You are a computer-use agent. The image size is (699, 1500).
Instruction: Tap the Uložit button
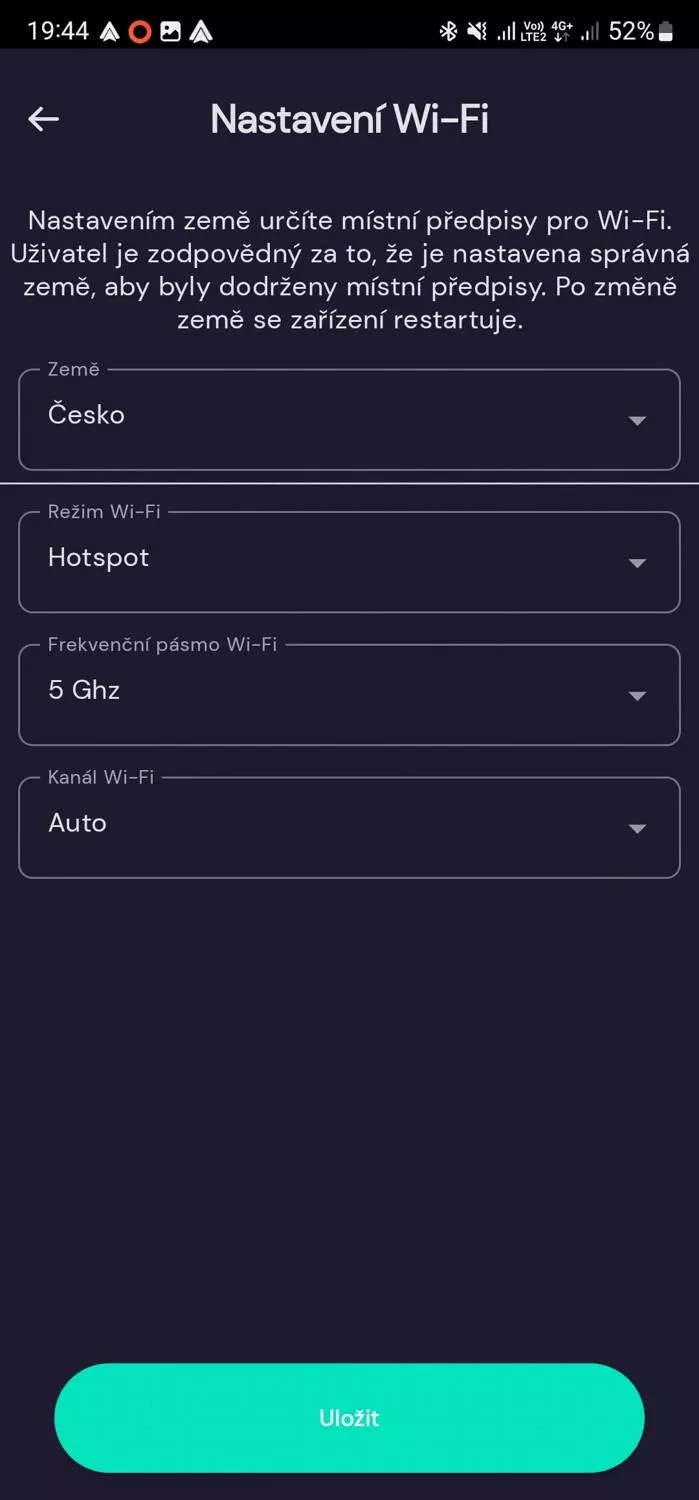click(349, 1418)
